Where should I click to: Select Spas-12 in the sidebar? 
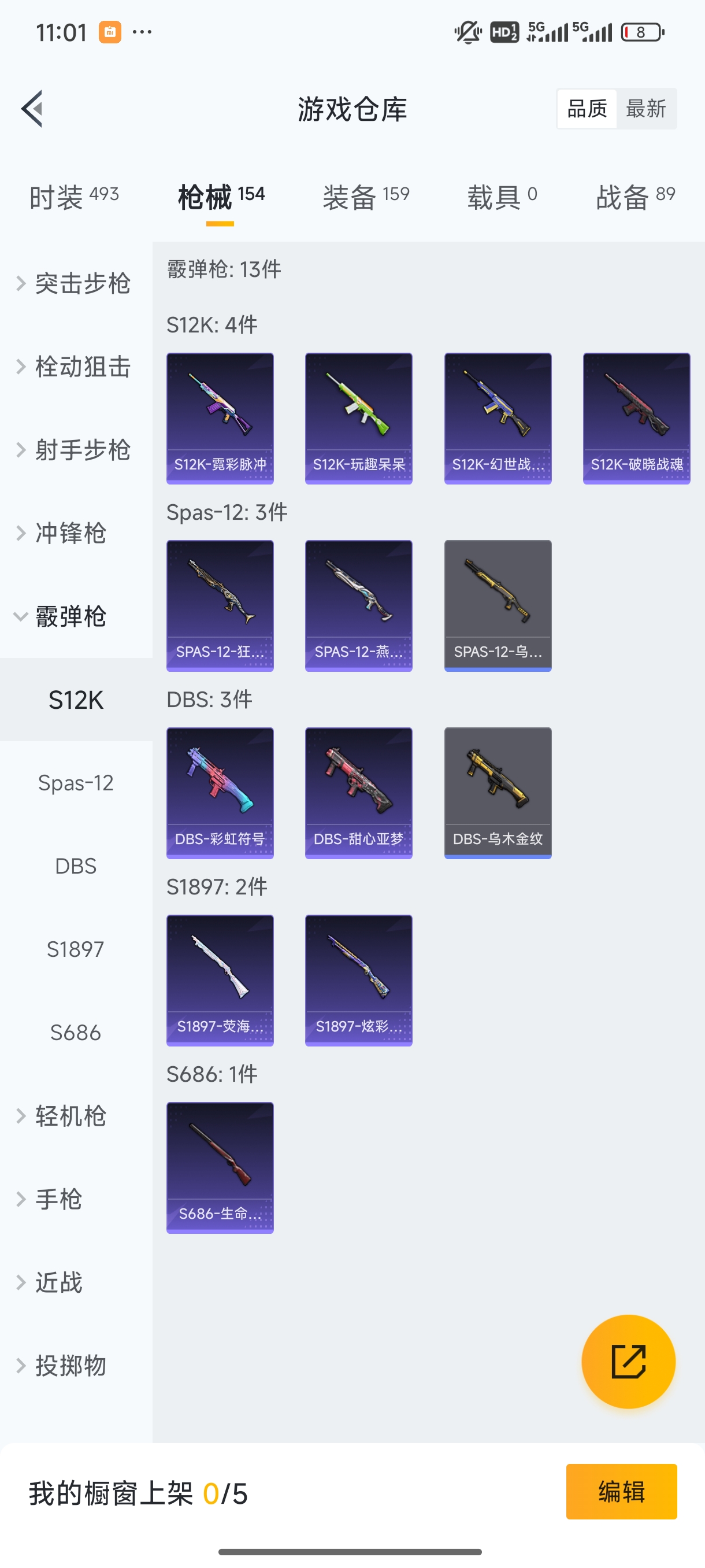pos(76,783)
